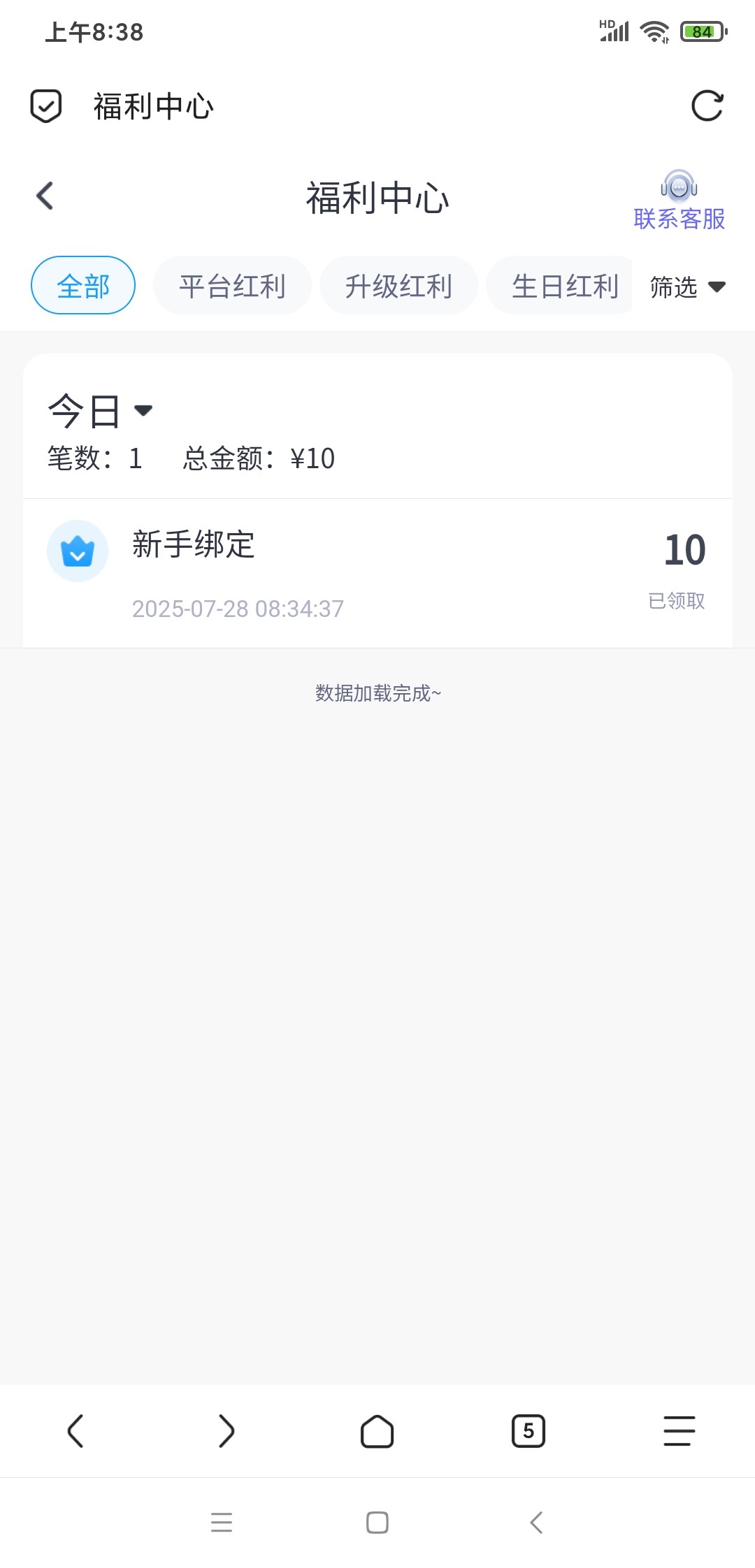755x1568 pixels.
Task: Tap the browser back arrow
Action: [75, 1431]
